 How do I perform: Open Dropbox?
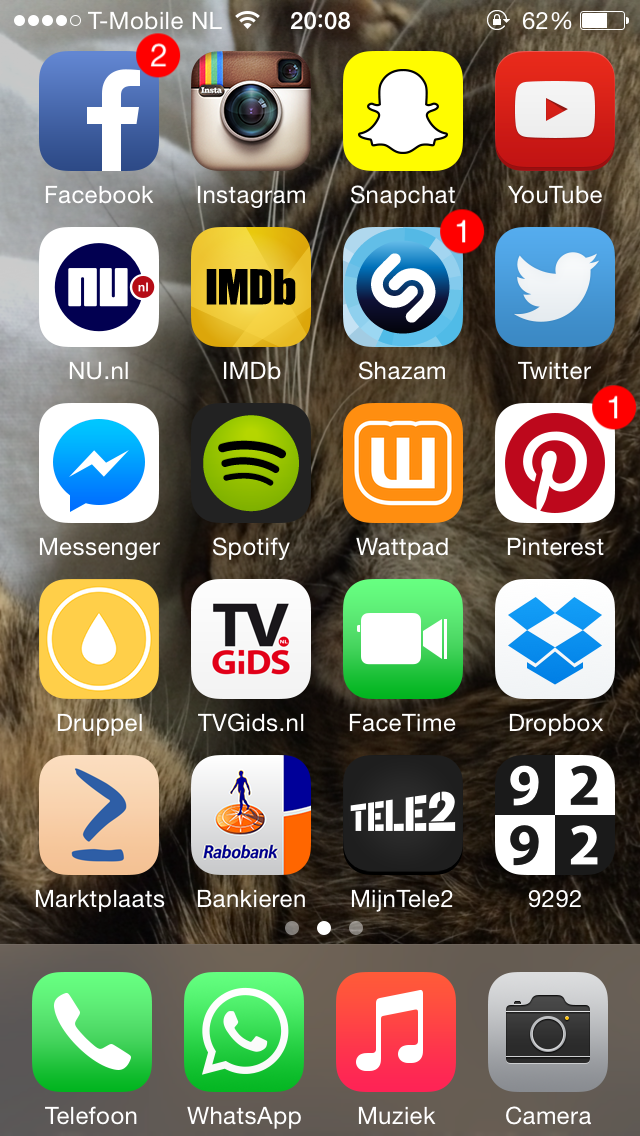click(x=555, y=640)
